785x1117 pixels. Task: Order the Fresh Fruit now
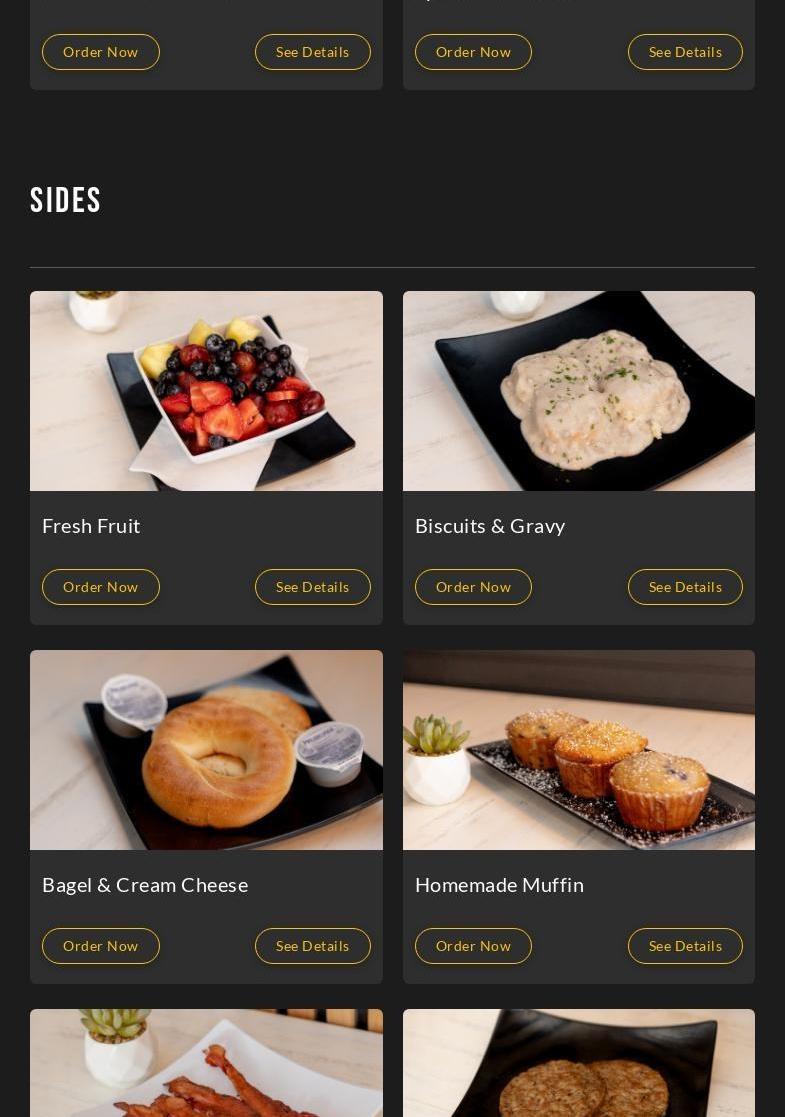tap(101, 587)
